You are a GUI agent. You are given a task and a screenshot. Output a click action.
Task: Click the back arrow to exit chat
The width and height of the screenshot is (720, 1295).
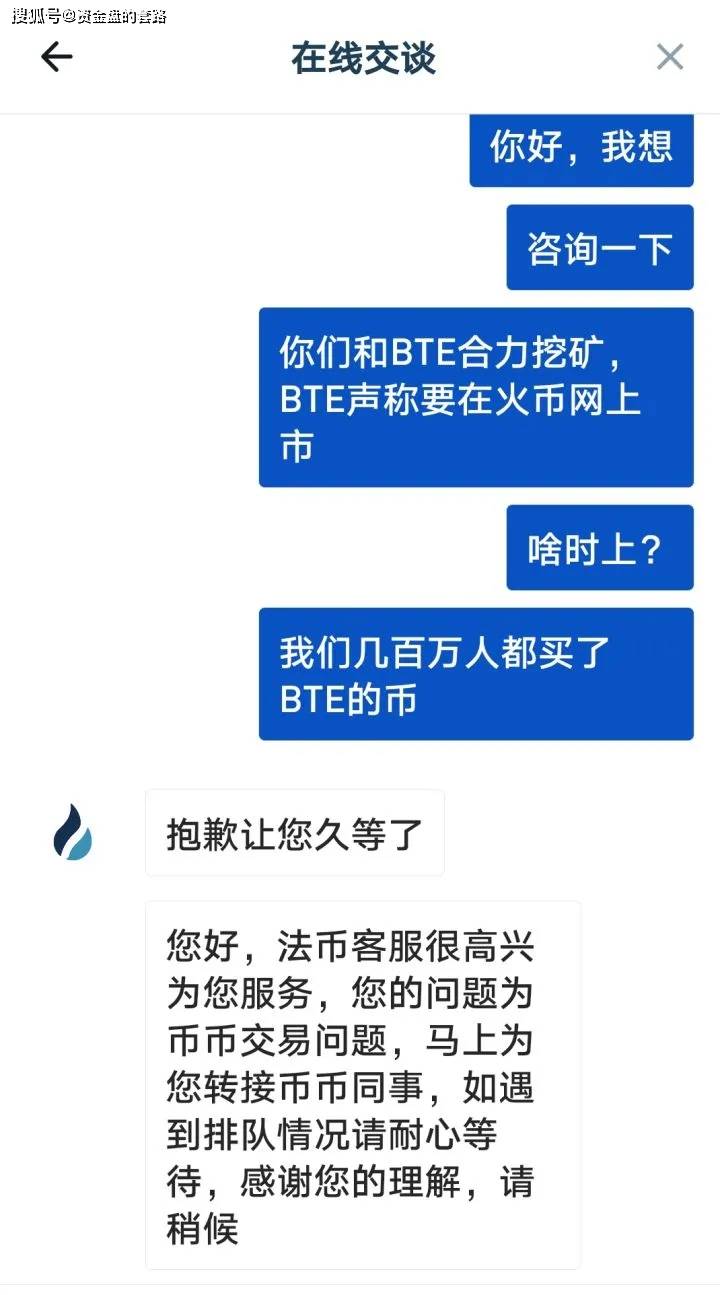point(57,57)
